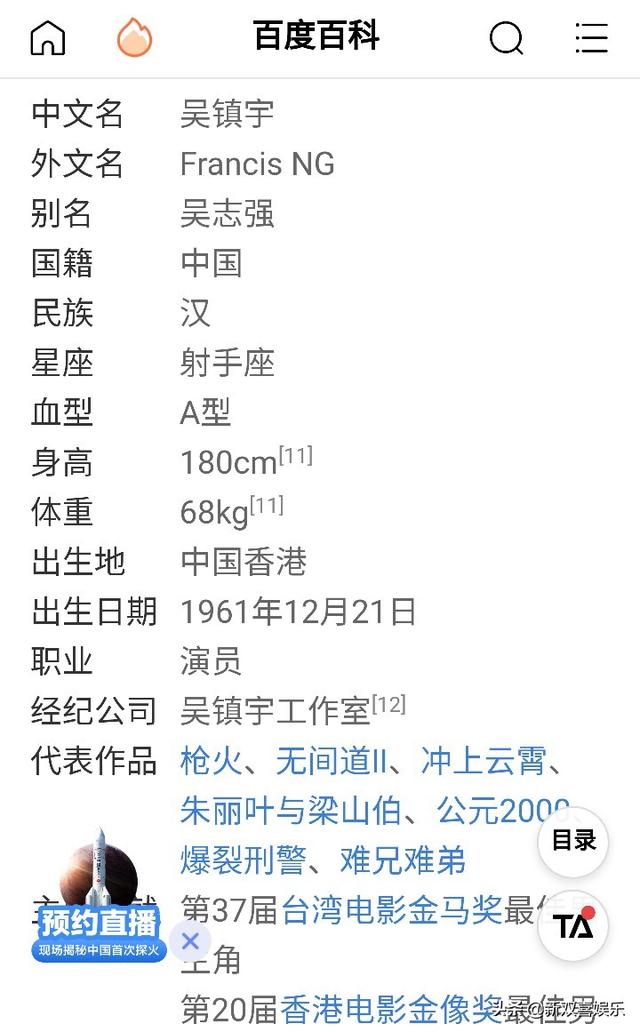This screenshot has height=1032, width=640.
Task: Open the 台湾电影金马奖 link
Action: [x=391, y=909]
